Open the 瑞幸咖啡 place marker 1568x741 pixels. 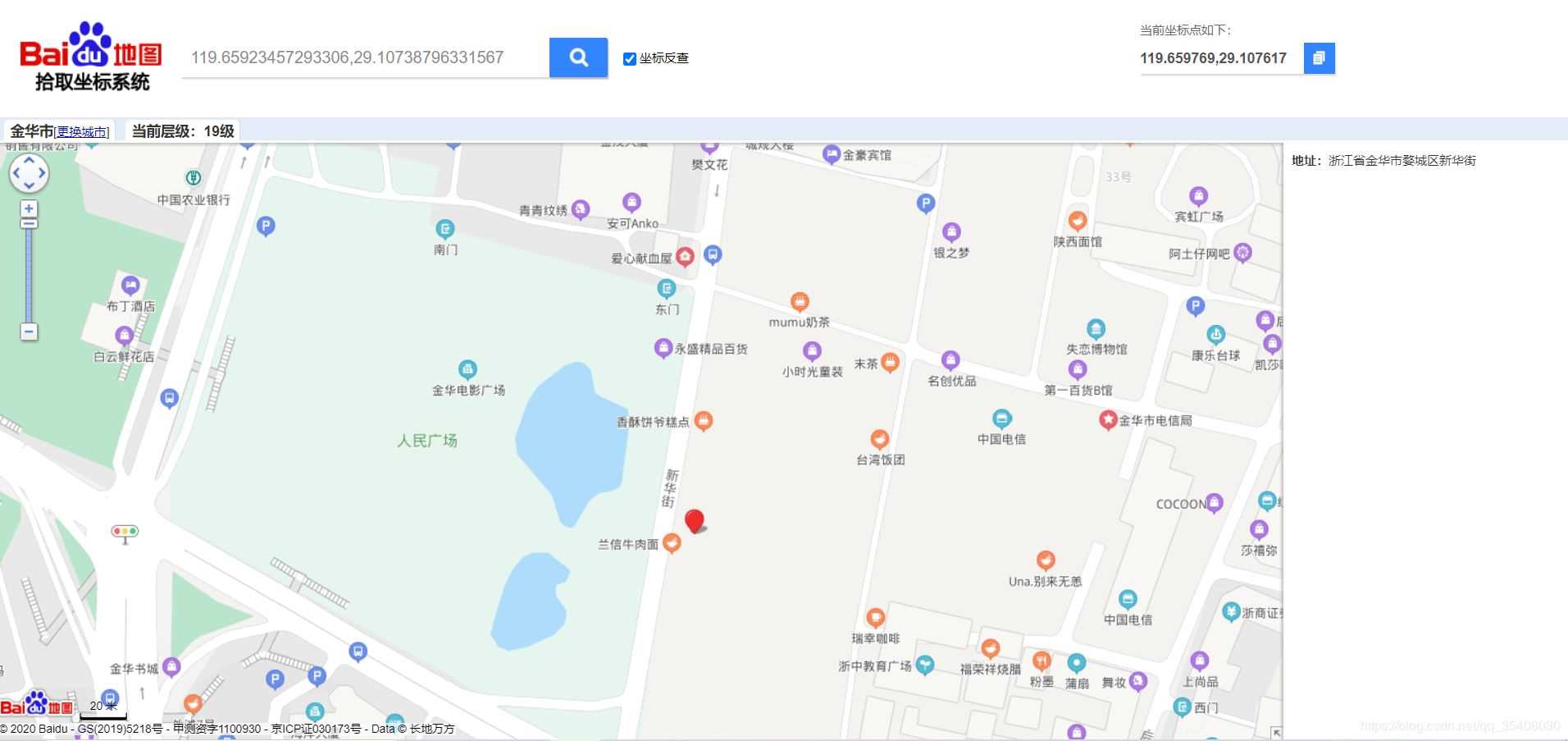click(876, 617)
